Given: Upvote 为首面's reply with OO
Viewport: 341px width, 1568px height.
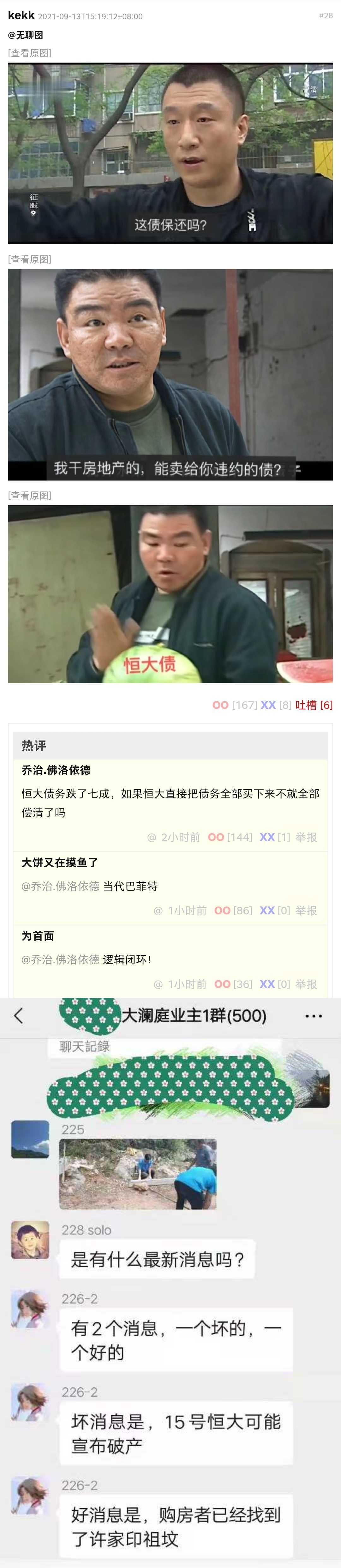Looking at the screenshot, I should pos(222,984).
